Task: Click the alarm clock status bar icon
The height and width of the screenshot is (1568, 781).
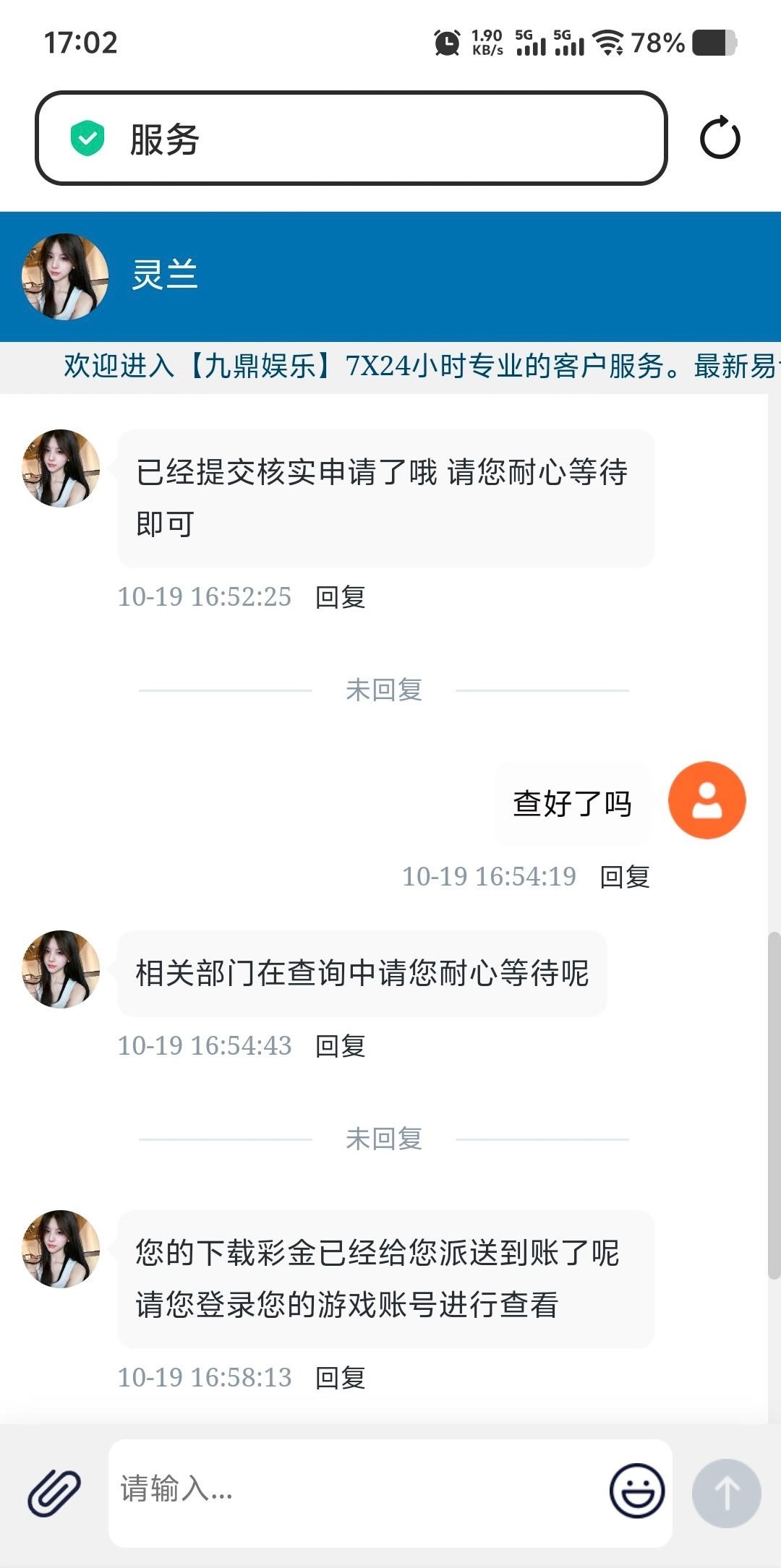Action: [447, 43]
